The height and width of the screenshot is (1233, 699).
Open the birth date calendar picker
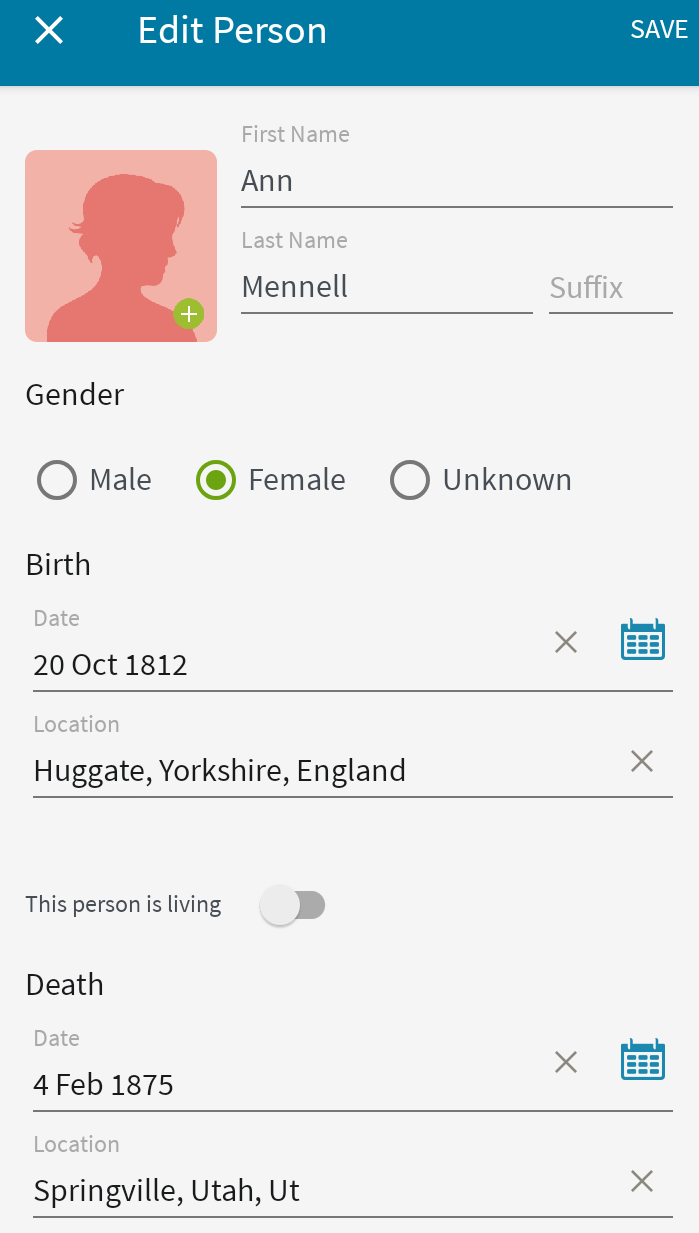coord(643,640)
